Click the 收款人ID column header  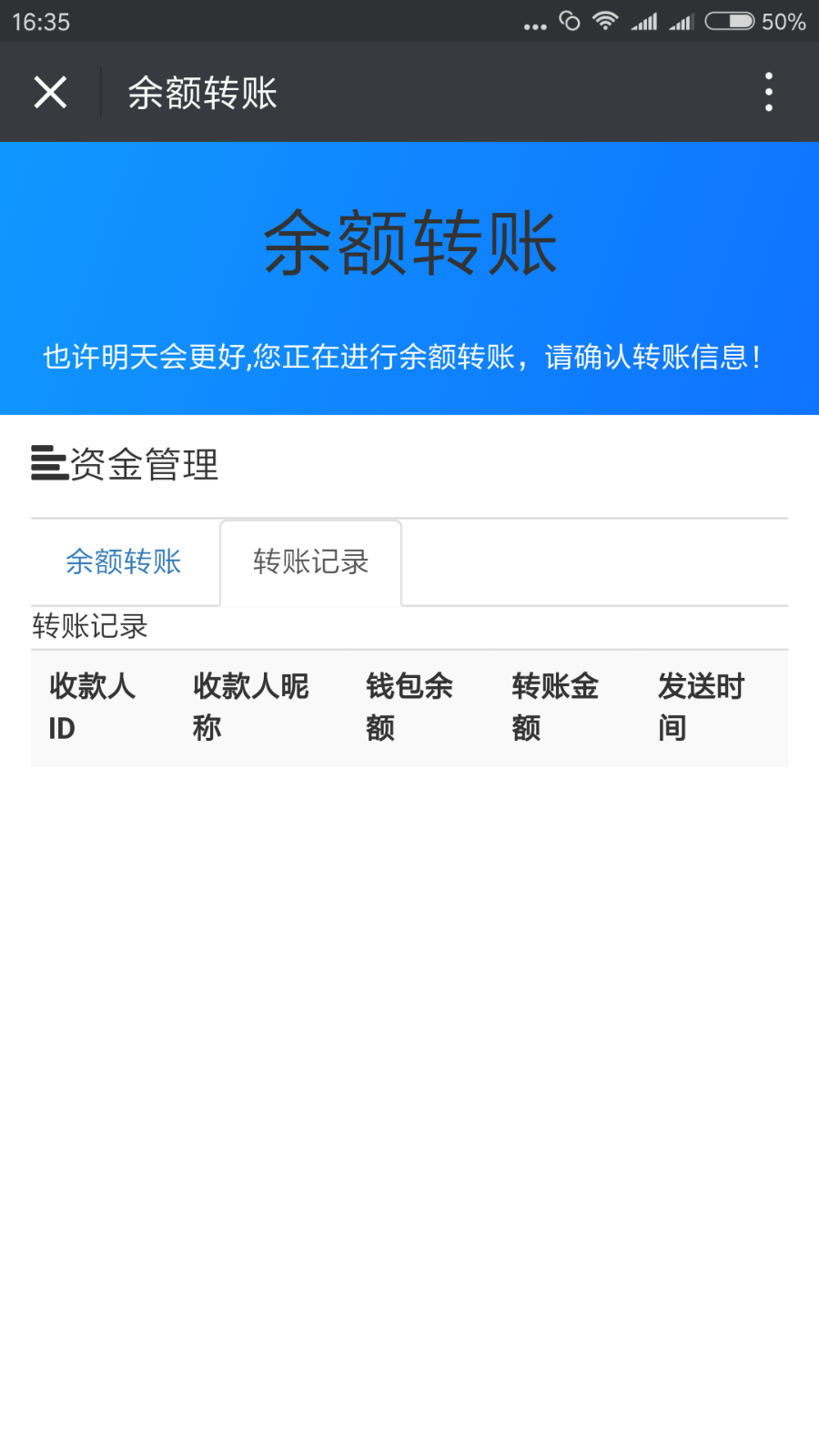90,707
